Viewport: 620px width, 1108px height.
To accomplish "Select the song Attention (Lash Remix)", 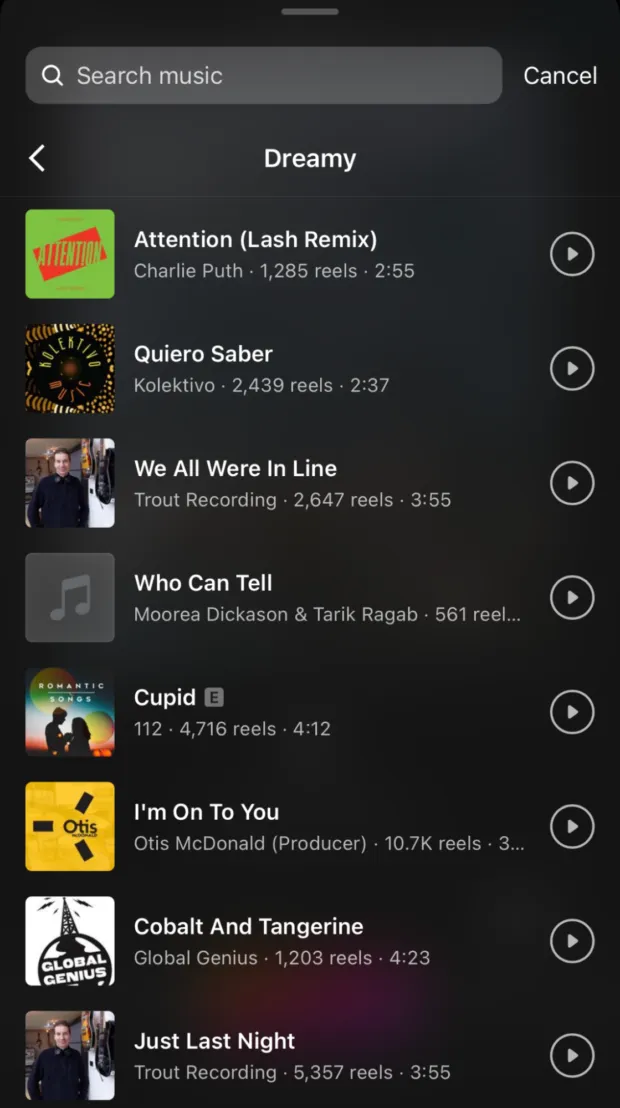I will [x=283, y=254].
